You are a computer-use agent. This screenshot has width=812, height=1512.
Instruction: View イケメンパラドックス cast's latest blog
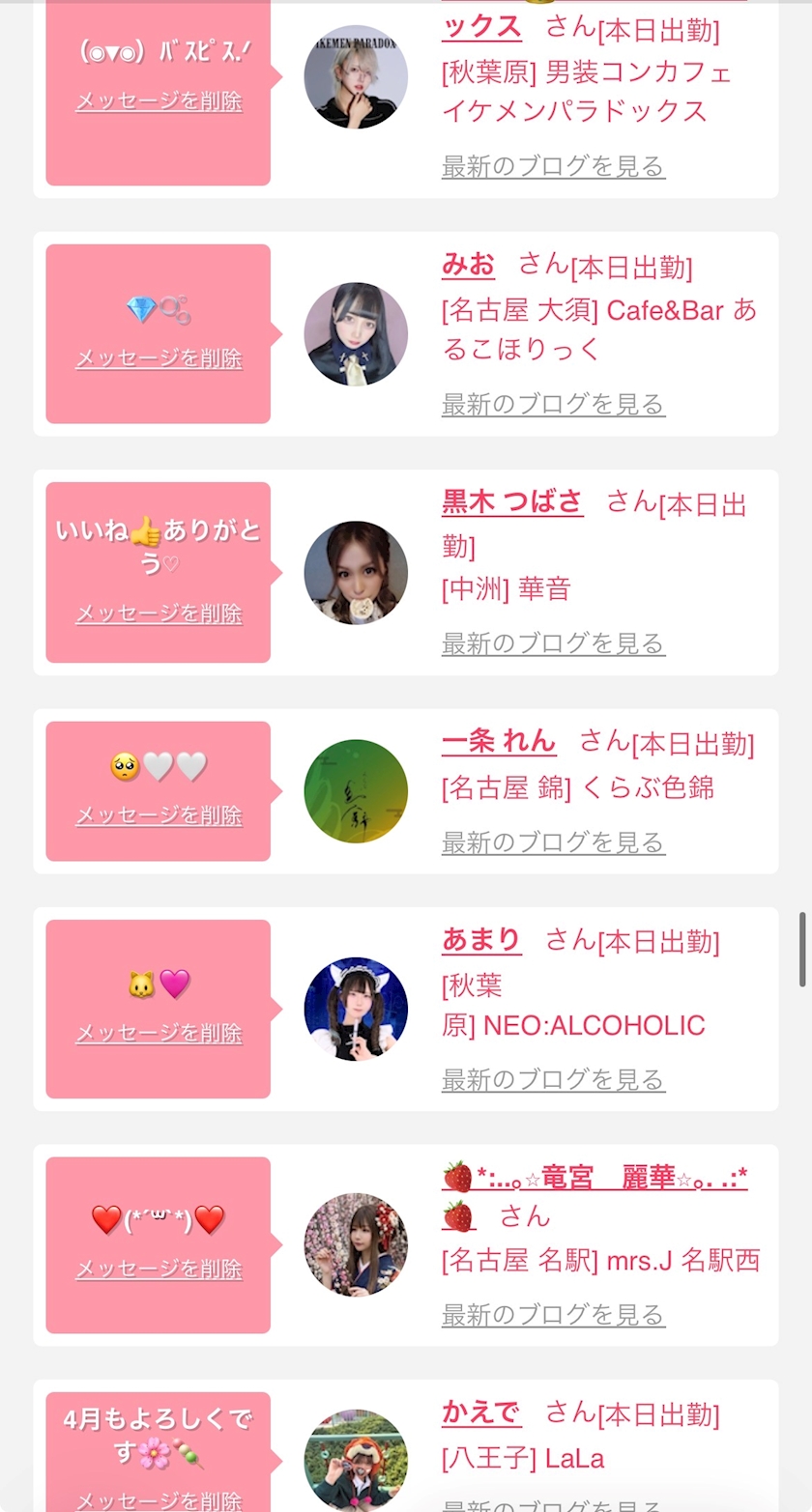(x=553, y=166)
